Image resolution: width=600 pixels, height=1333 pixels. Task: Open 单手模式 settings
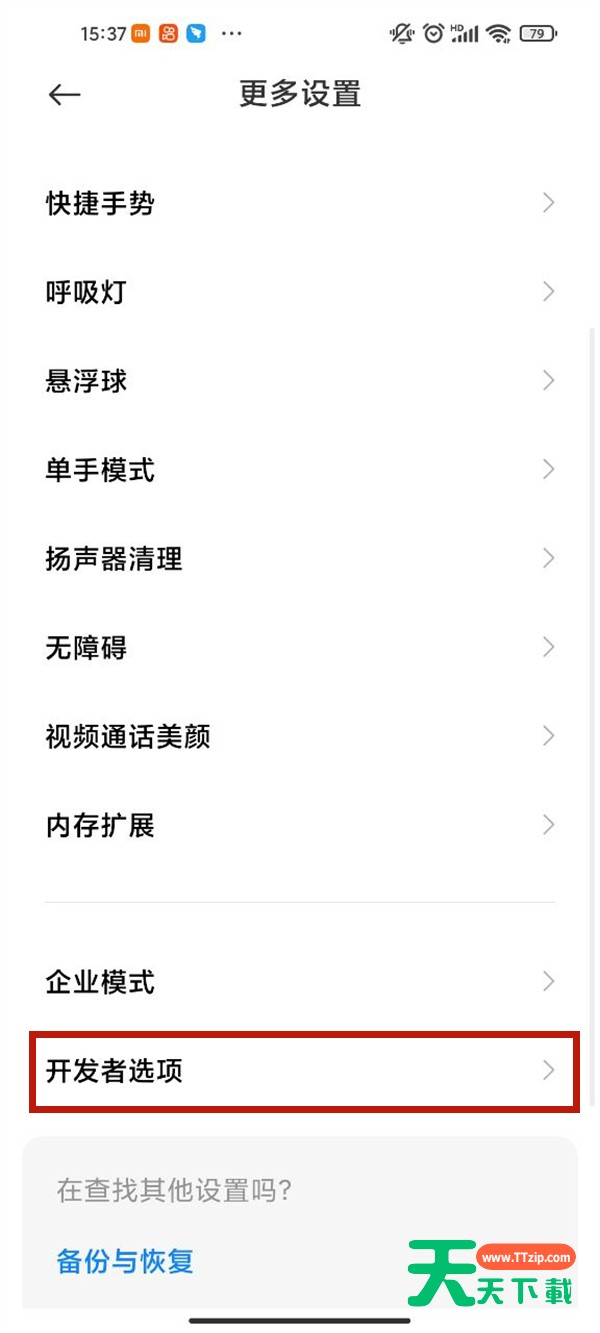300,470
